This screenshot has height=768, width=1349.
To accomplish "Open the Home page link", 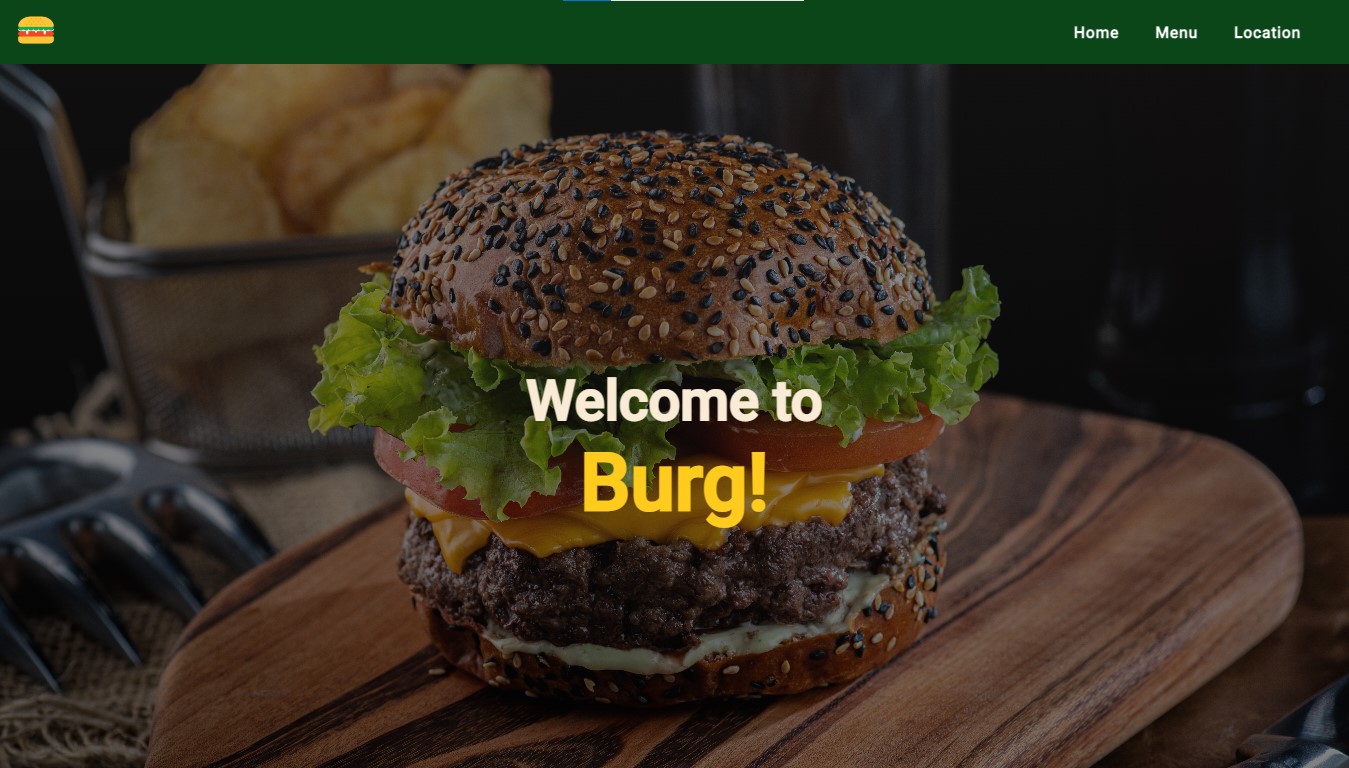I will coord(1095,32).
